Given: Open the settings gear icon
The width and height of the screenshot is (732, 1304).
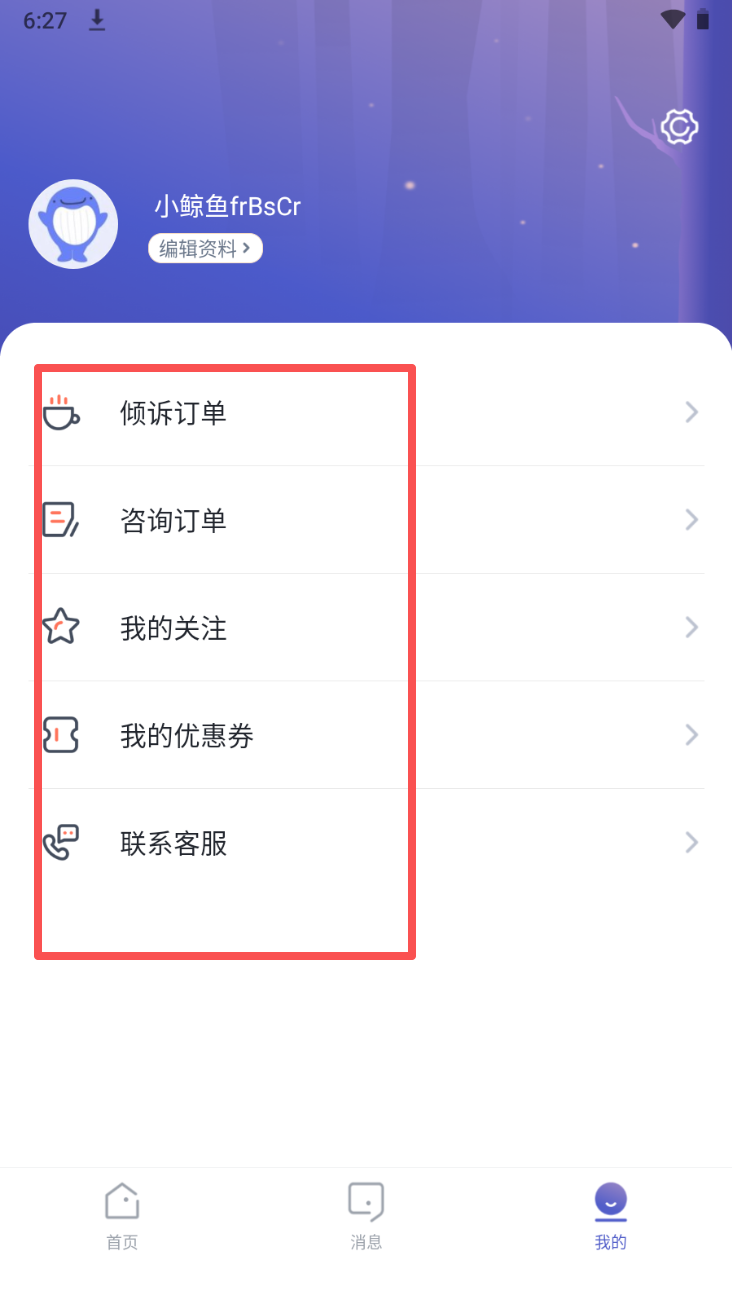Looking at the screenshot, I should click(679, 127).
